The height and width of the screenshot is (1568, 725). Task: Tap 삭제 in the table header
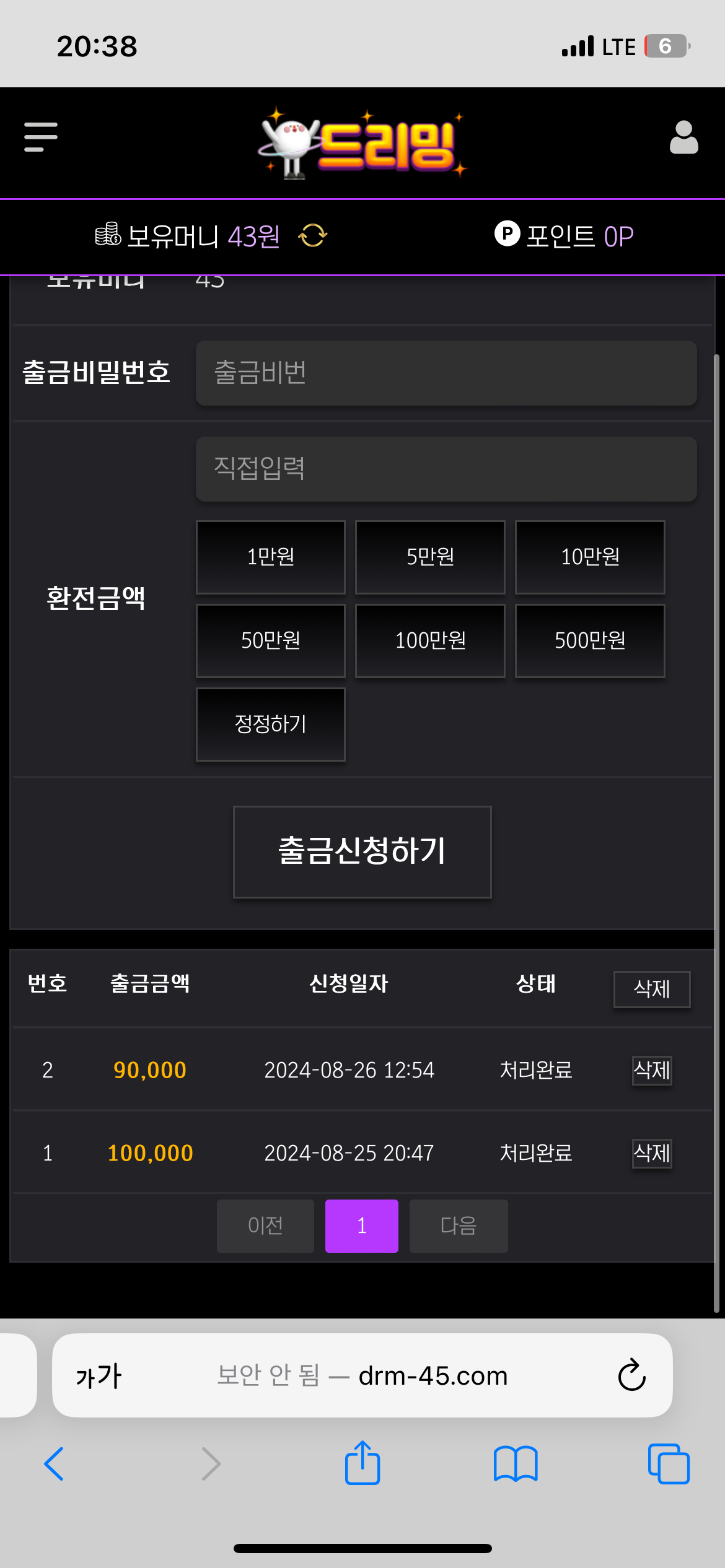[652, 989]
